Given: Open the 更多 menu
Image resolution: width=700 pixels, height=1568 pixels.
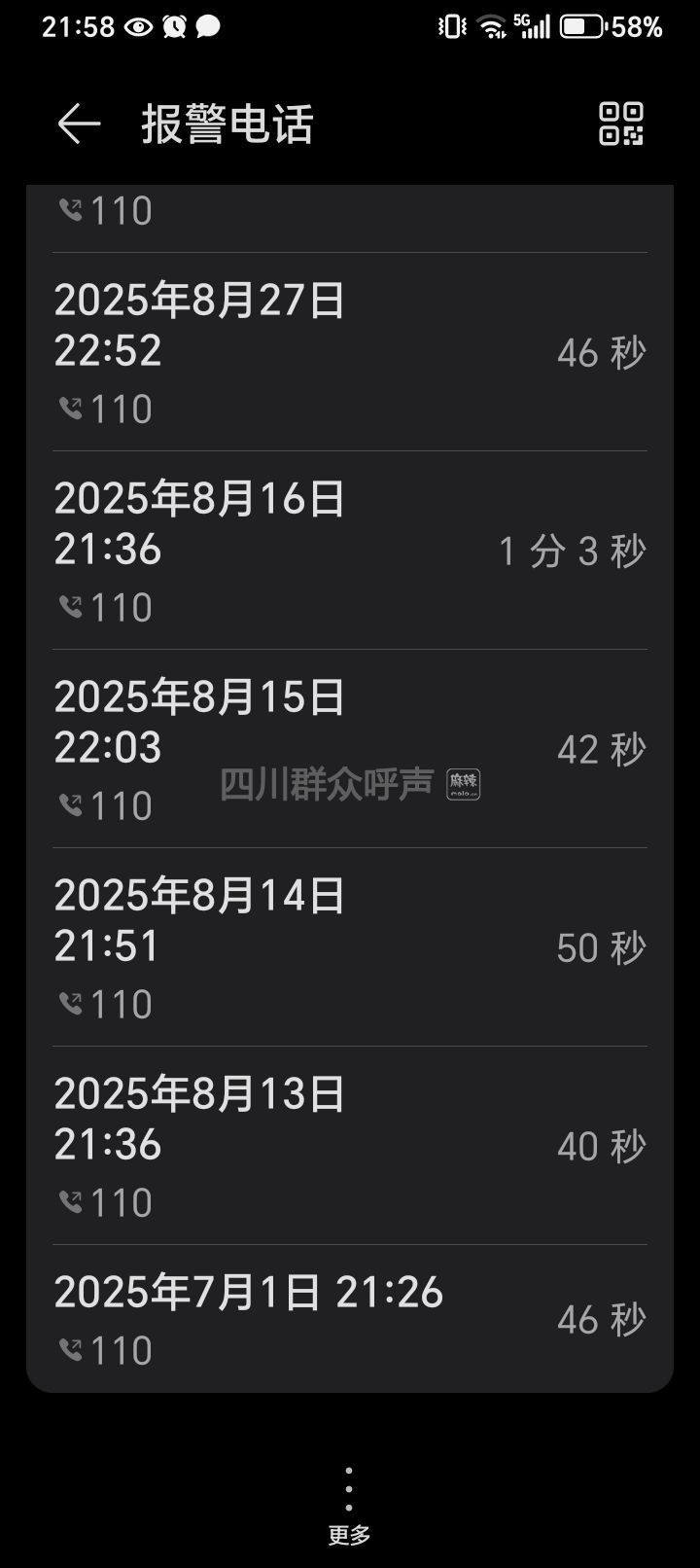Looking at the screenshot, I should pos(349,1503).
